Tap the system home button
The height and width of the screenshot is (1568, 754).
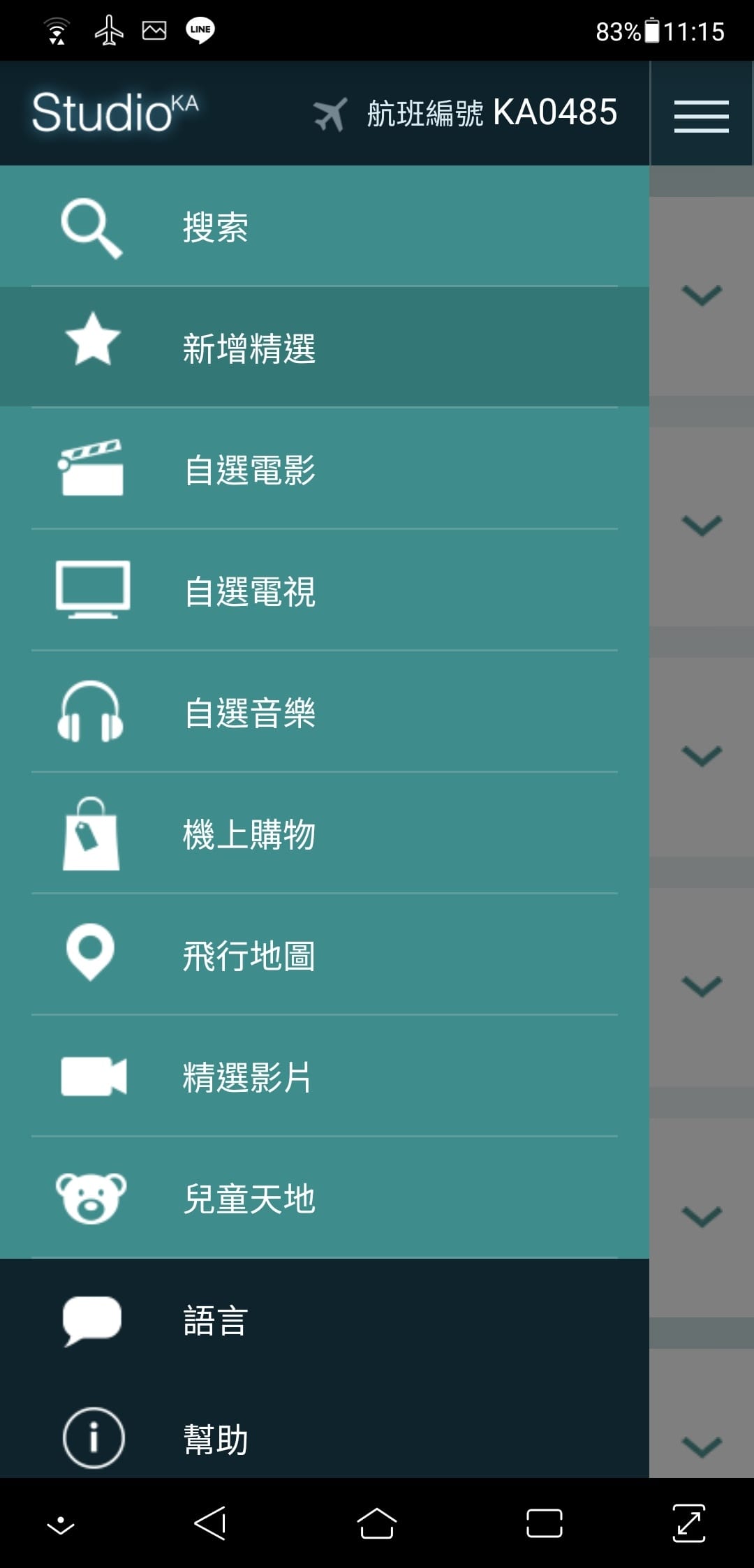[377, 1523]
